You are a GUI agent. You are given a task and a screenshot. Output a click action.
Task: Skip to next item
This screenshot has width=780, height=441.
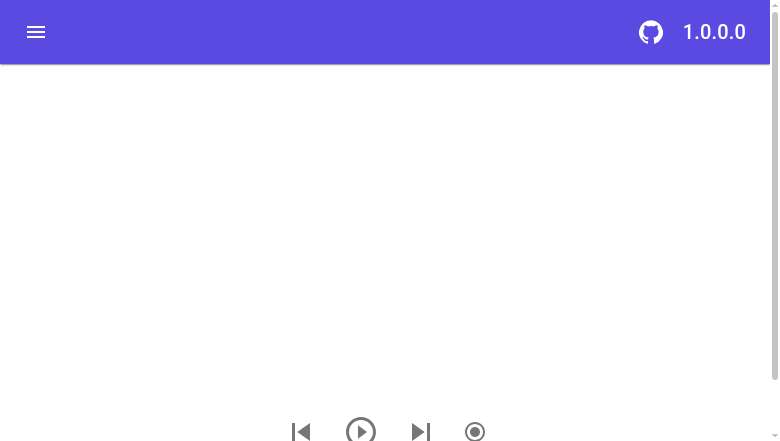(x=421, y=431)
